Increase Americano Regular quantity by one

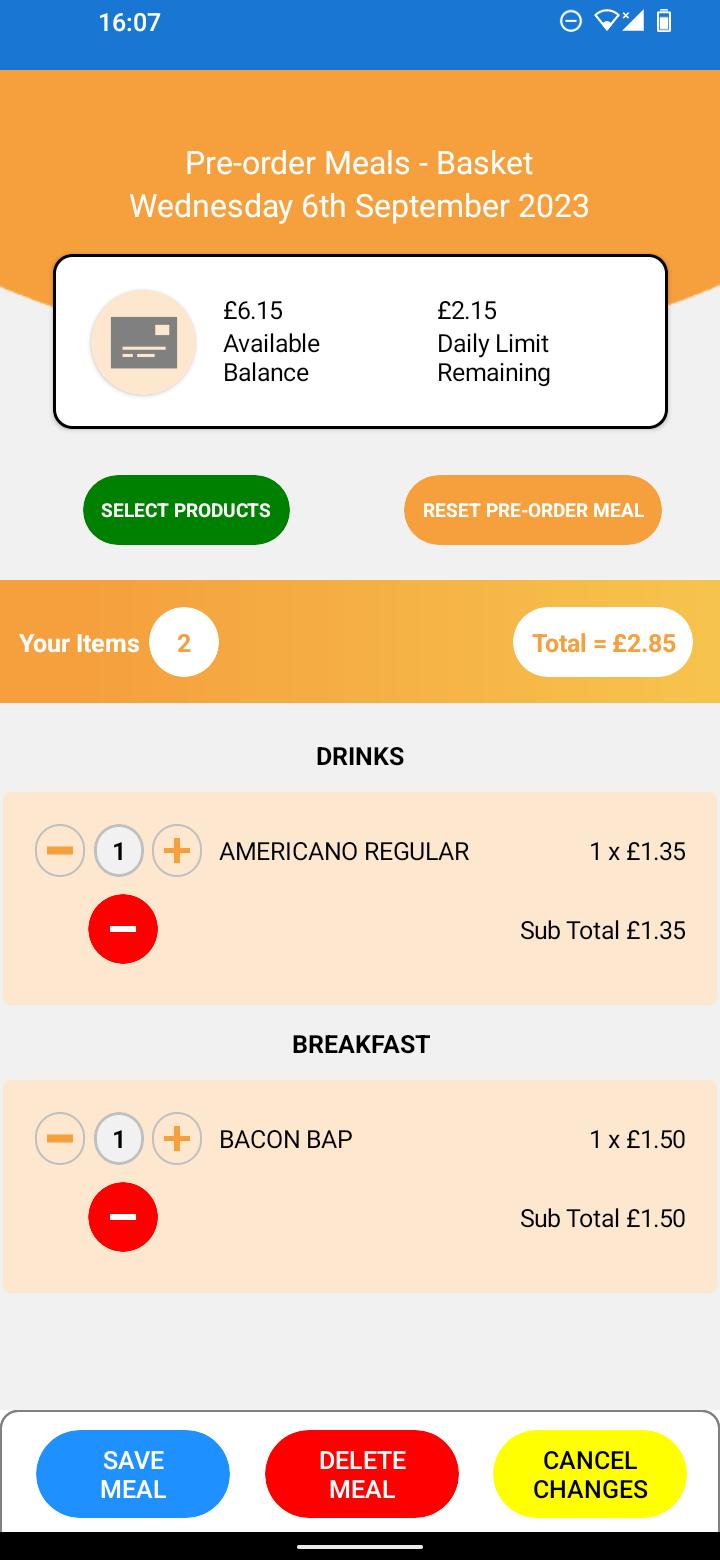pos(177,852)
